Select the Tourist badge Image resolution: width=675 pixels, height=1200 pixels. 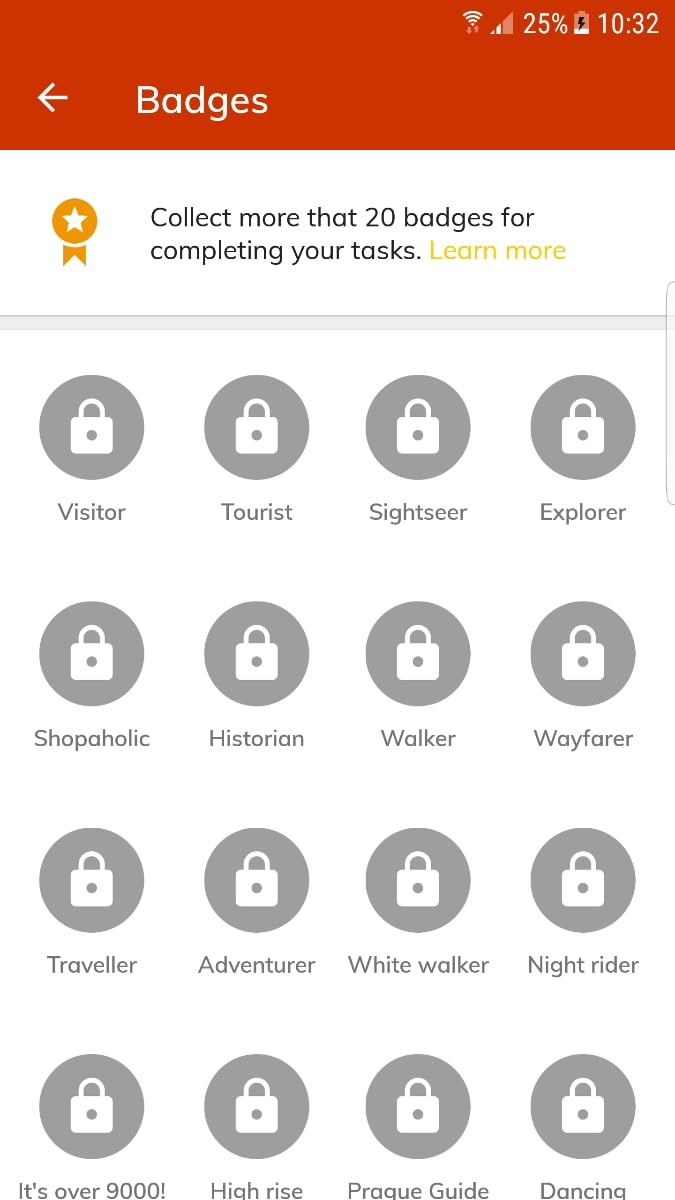pyautogui.click(x=256, y=428)
